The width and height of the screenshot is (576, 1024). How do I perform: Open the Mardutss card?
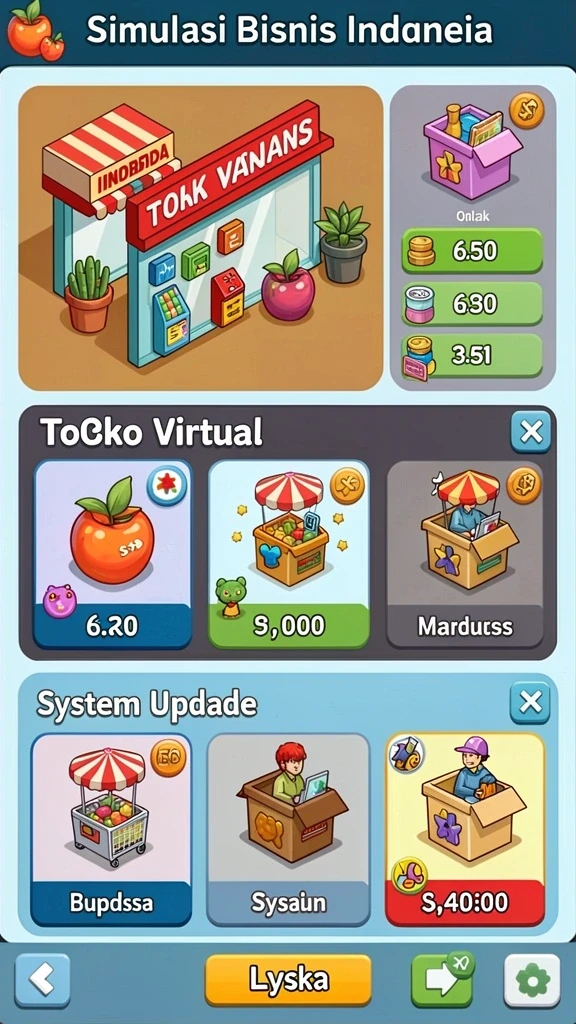click(465, 554)
